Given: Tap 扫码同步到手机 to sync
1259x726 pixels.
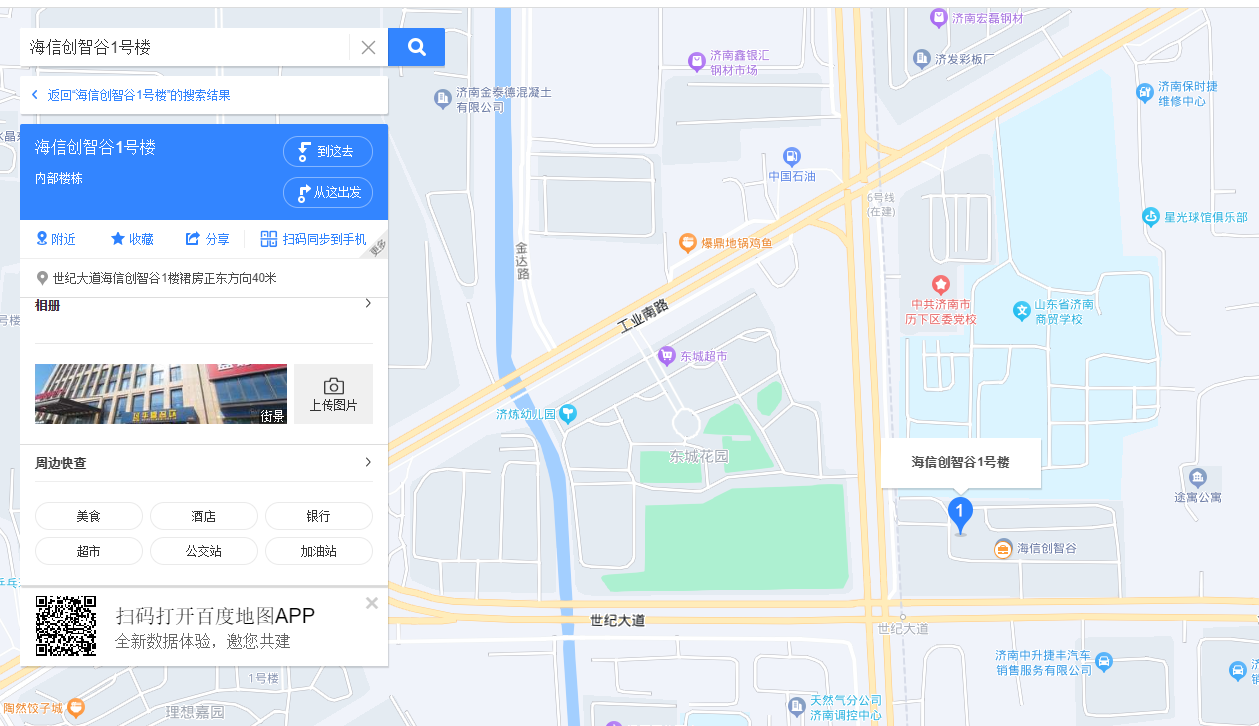Looking at the screenshot, I should tap(314, 239).
